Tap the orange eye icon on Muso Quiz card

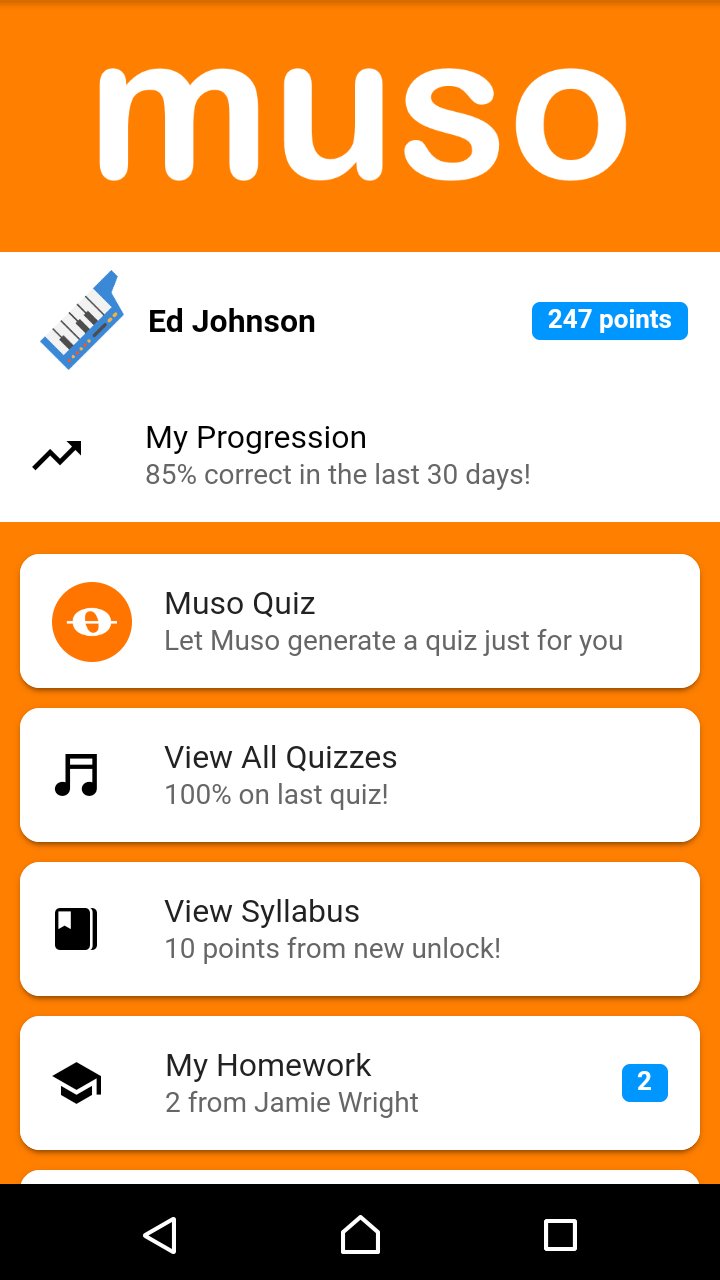tap(91, 621)
